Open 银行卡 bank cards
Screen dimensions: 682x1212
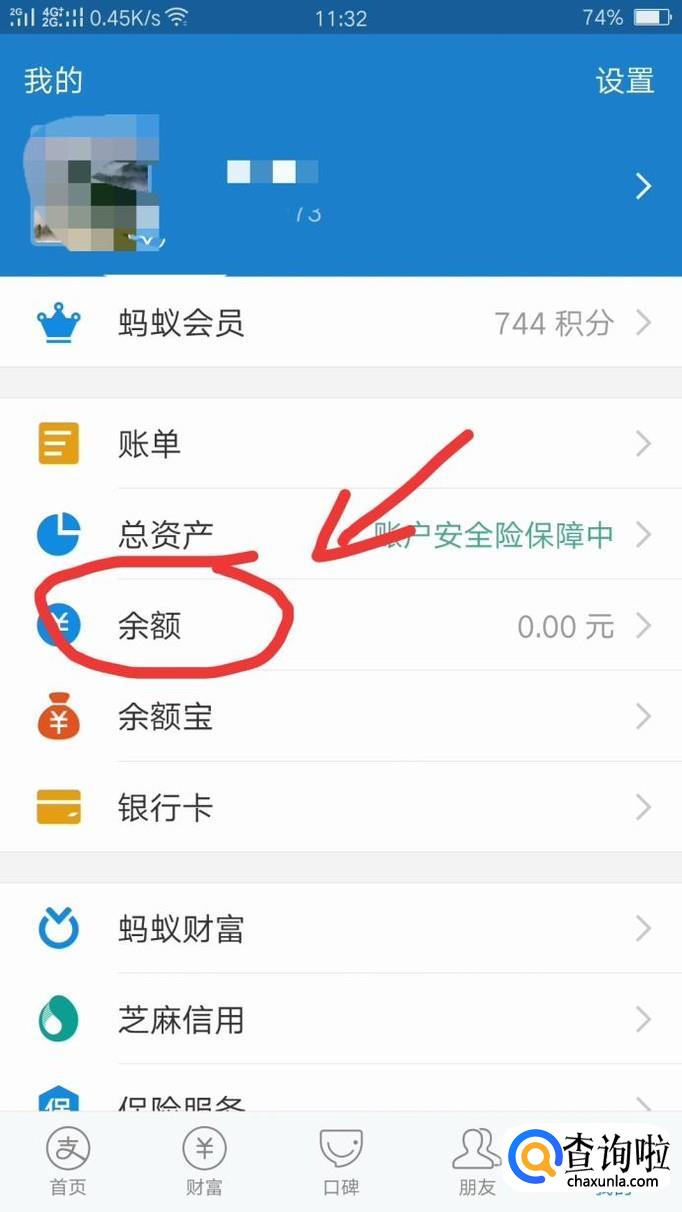tap(340, 807)
